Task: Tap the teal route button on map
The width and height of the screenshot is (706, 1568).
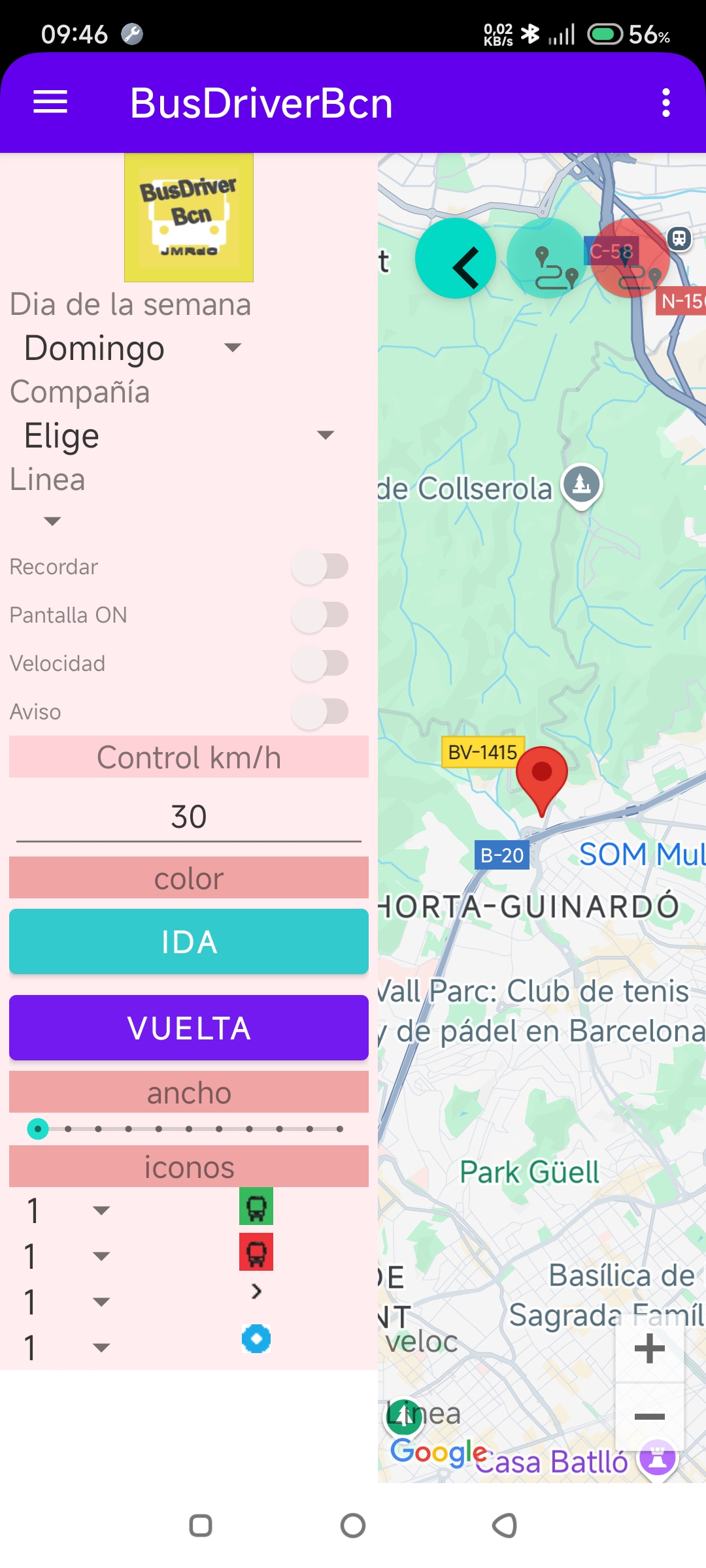Action: point(546,259)
